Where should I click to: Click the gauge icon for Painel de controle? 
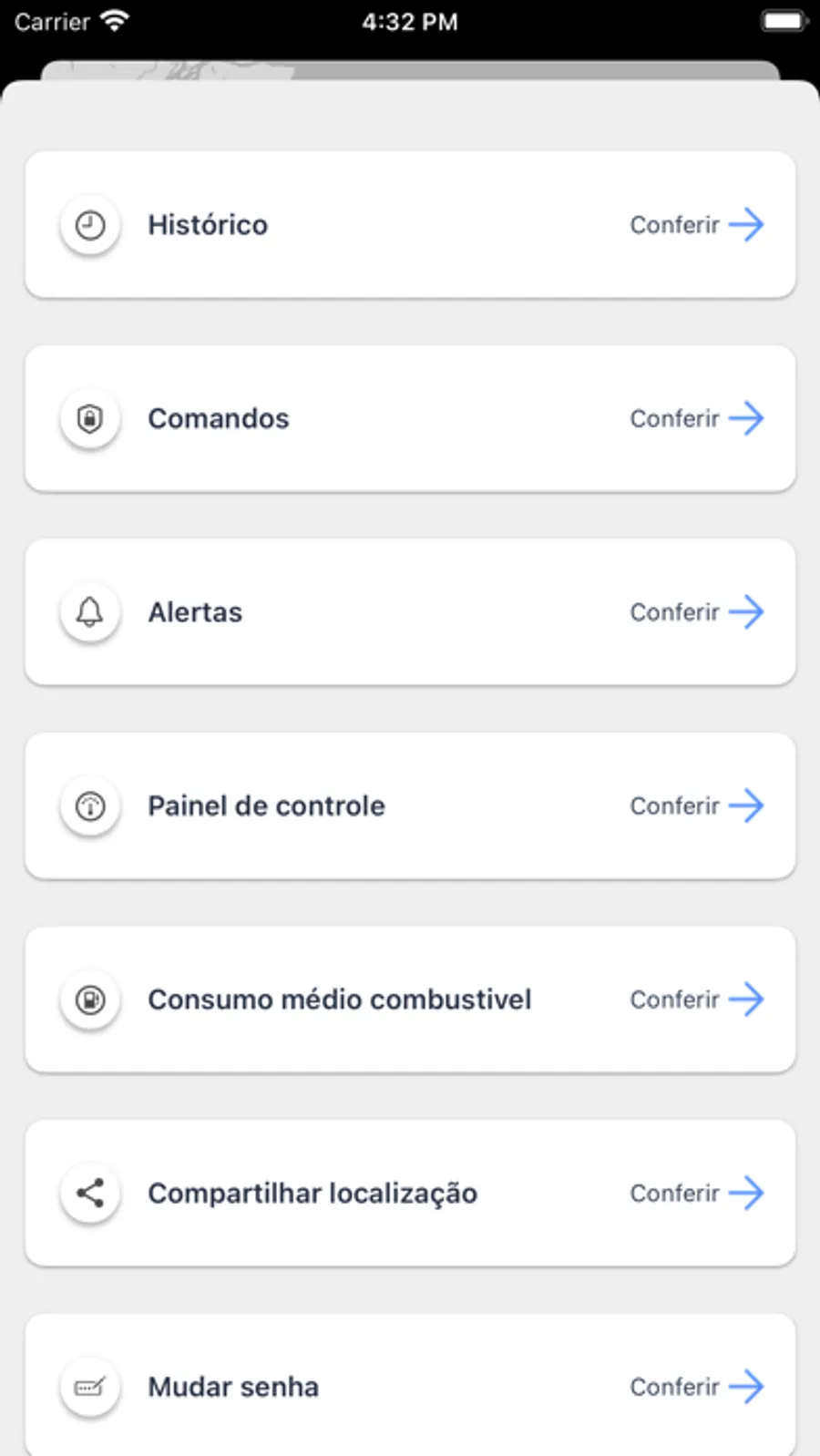pyautogui.click(x=89, y=806)
